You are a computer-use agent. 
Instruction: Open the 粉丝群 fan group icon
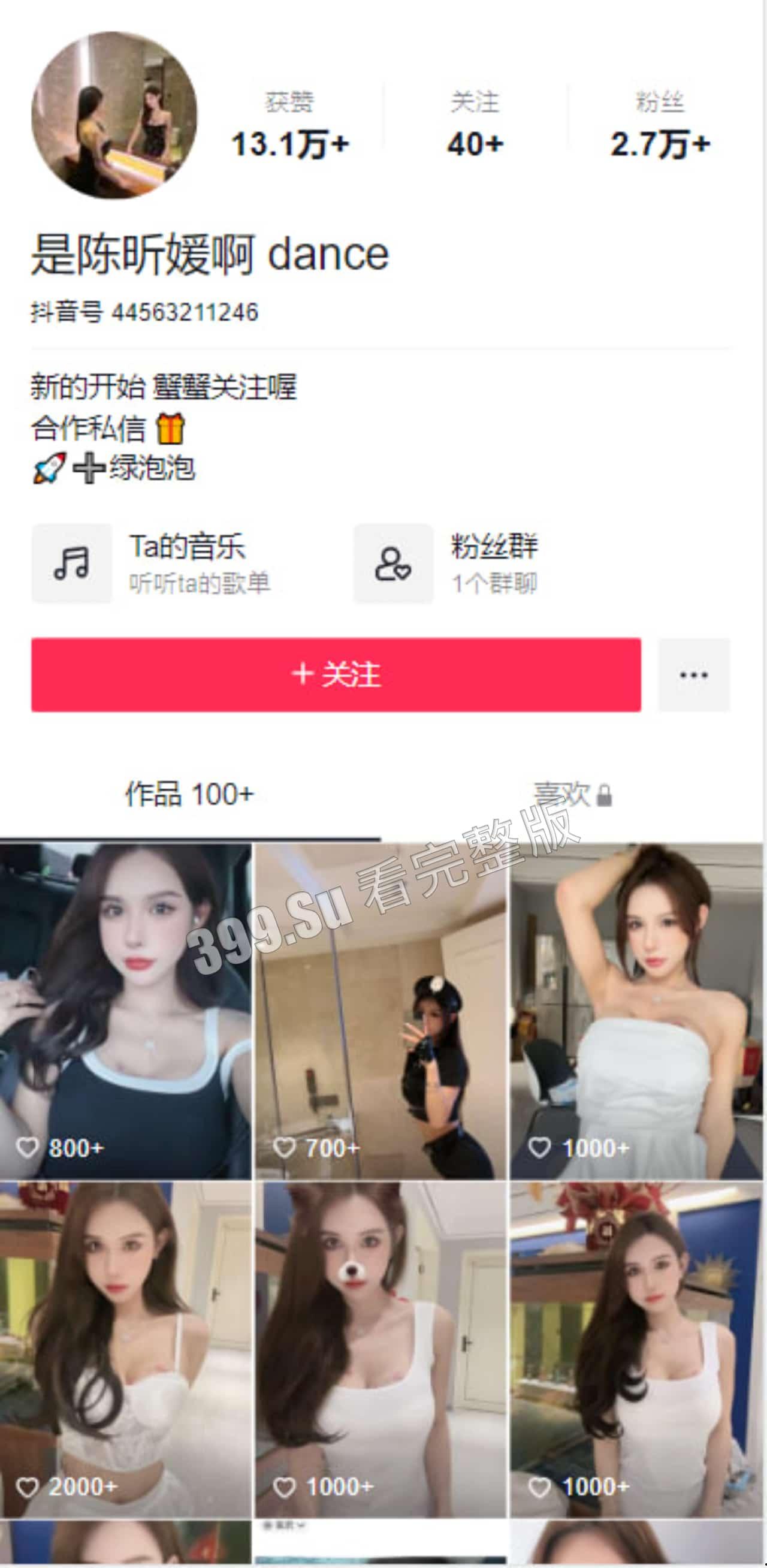coord(392,563)
